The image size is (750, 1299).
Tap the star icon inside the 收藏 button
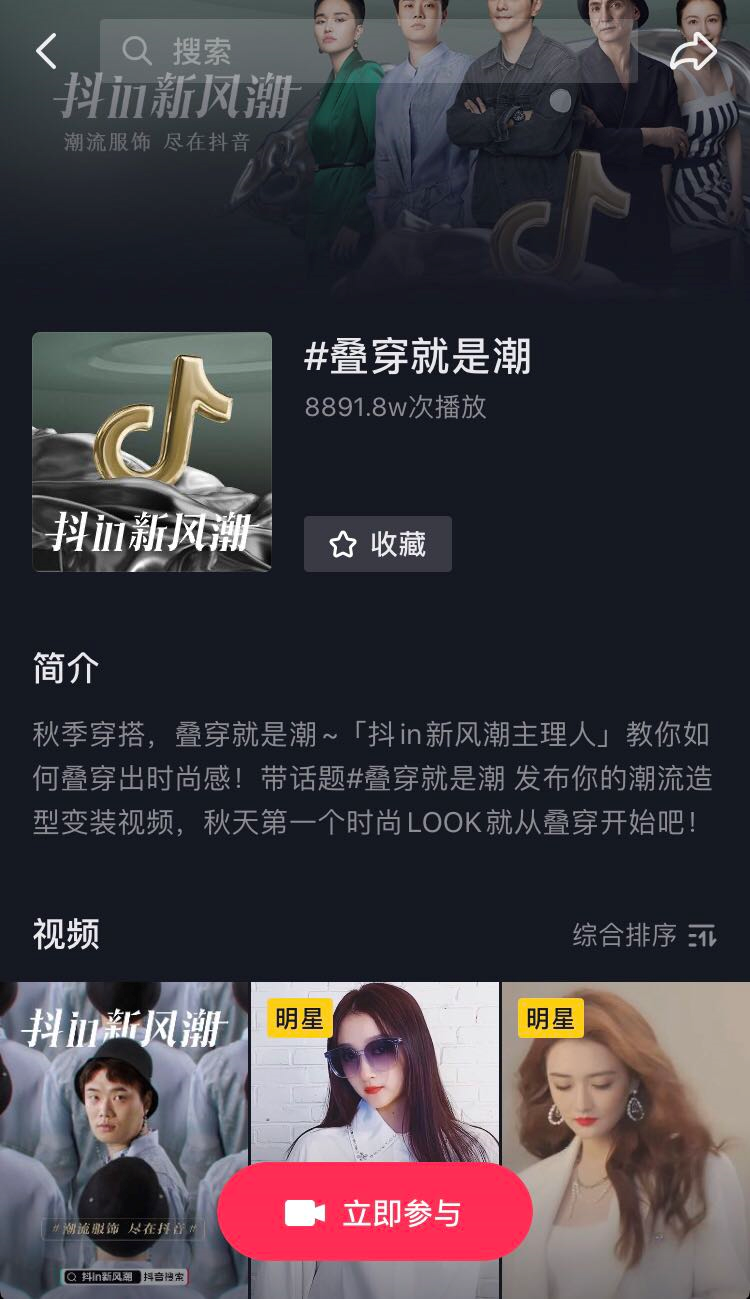343,544
